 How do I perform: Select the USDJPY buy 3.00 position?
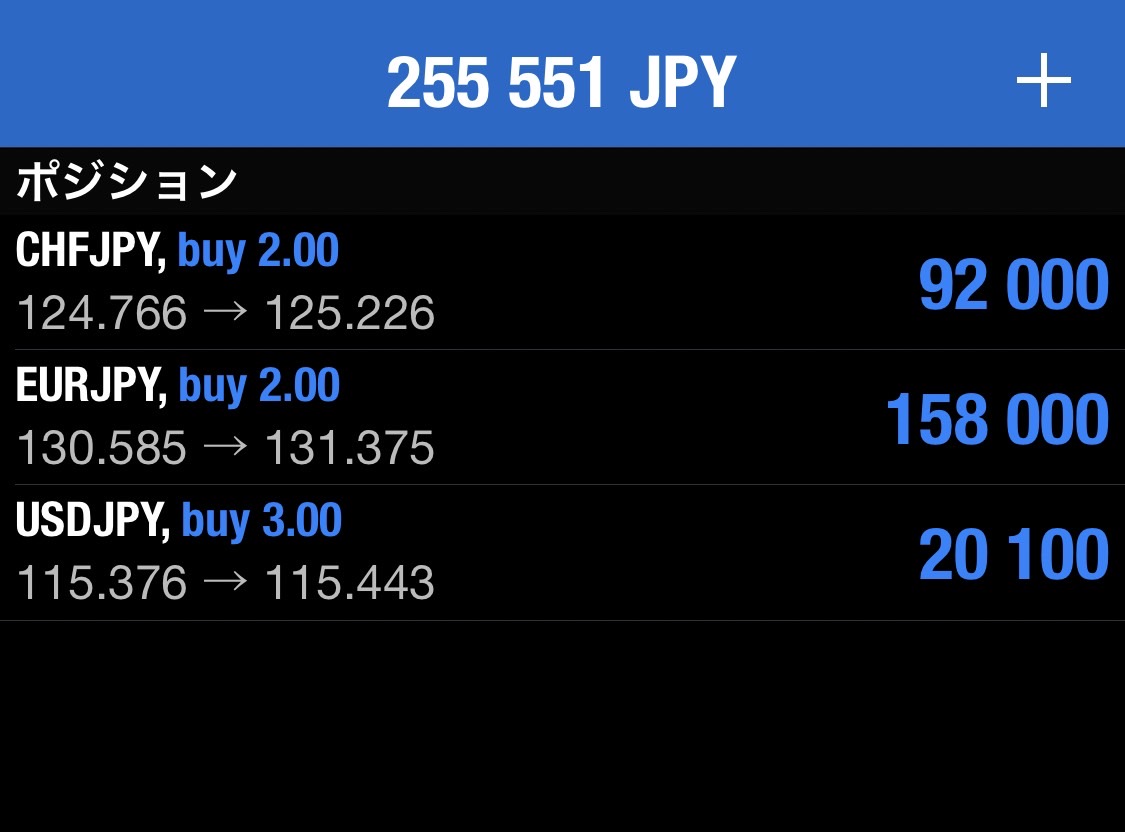[x=560, y=553]
